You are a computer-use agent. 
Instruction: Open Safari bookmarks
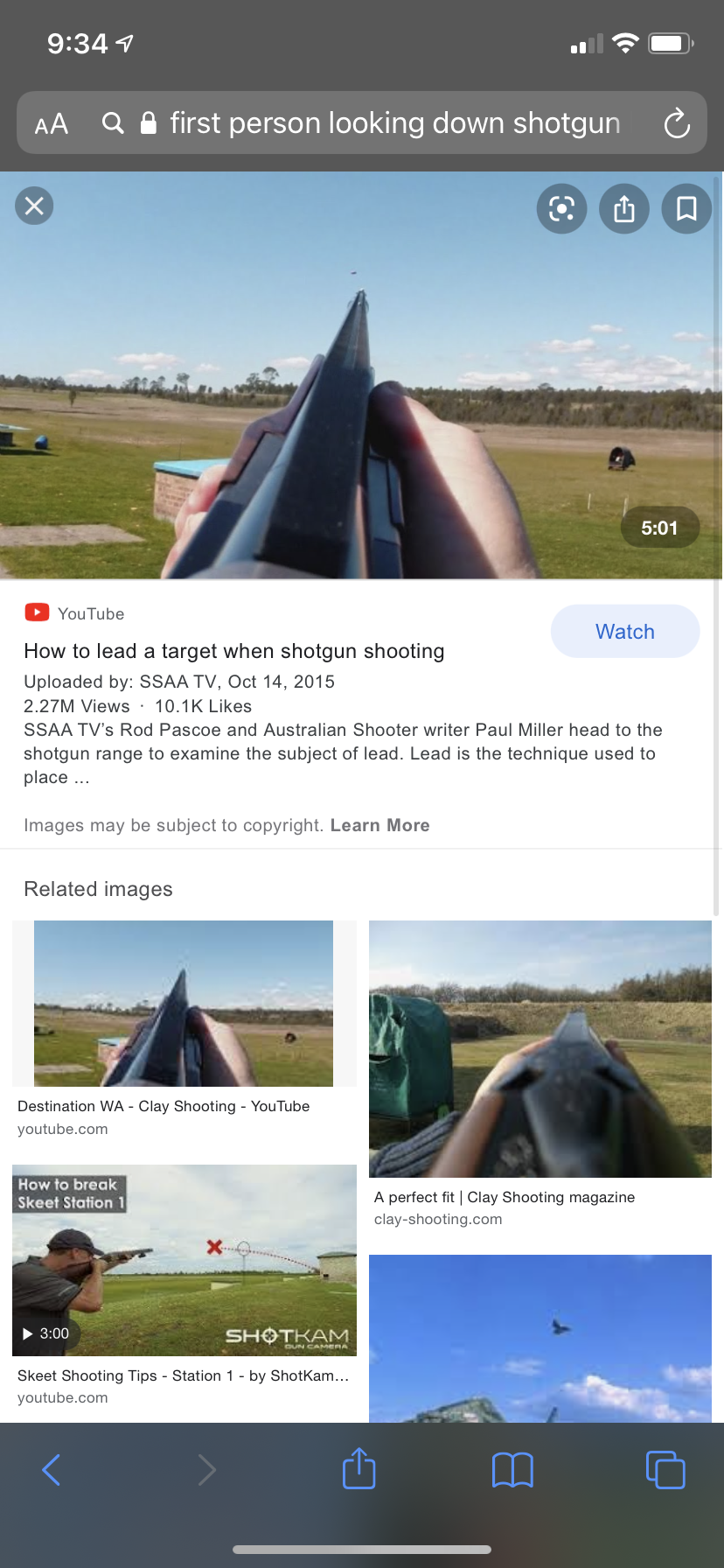point(512,1470)
